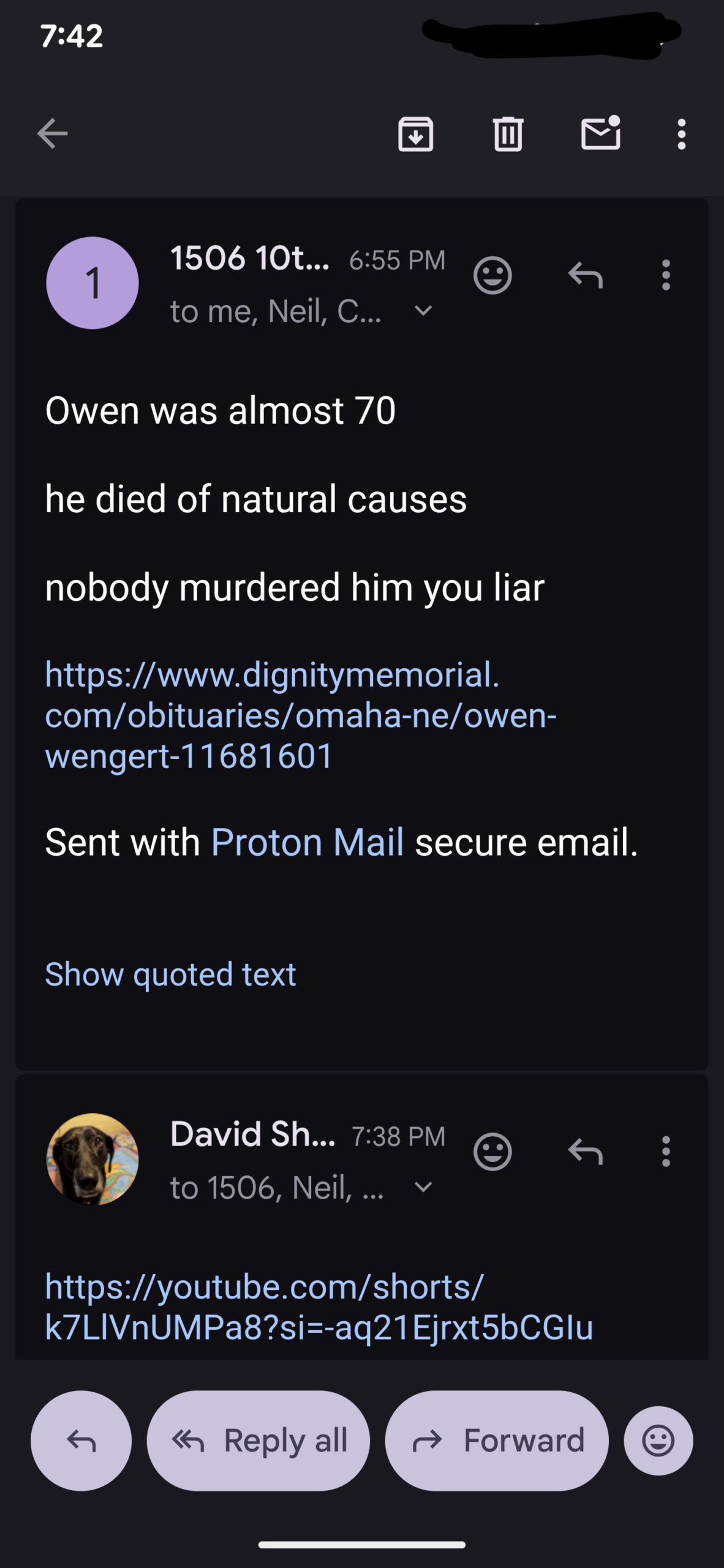724x1568 pixels.
Task: Expand recipients list of 1506 message
Action: 423,311
